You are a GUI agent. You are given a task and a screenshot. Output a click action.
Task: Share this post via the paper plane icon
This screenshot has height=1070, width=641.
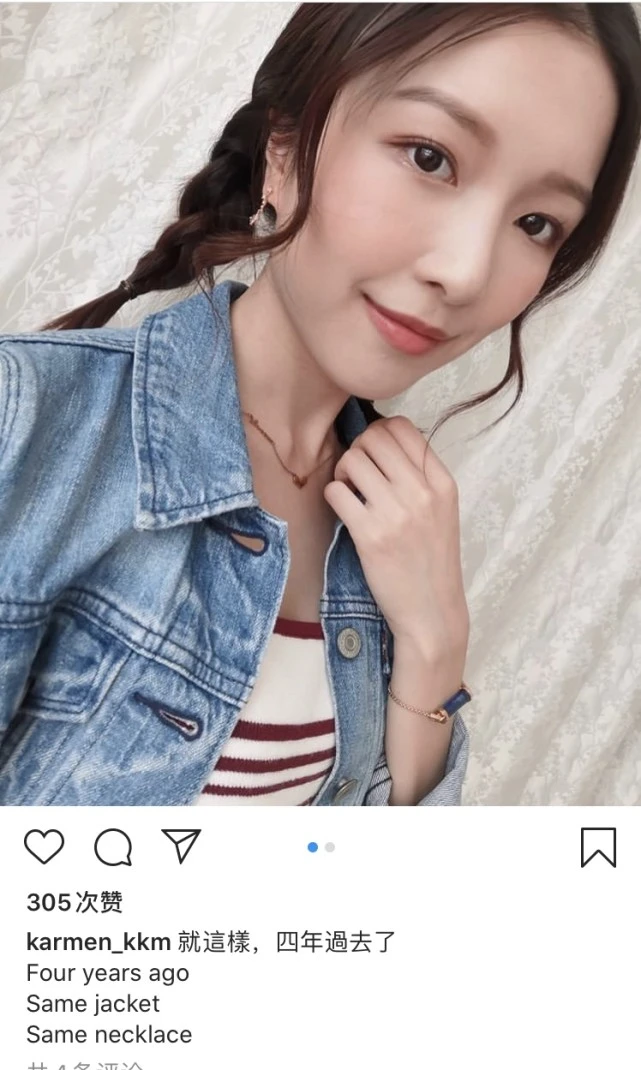pos(181,846)
